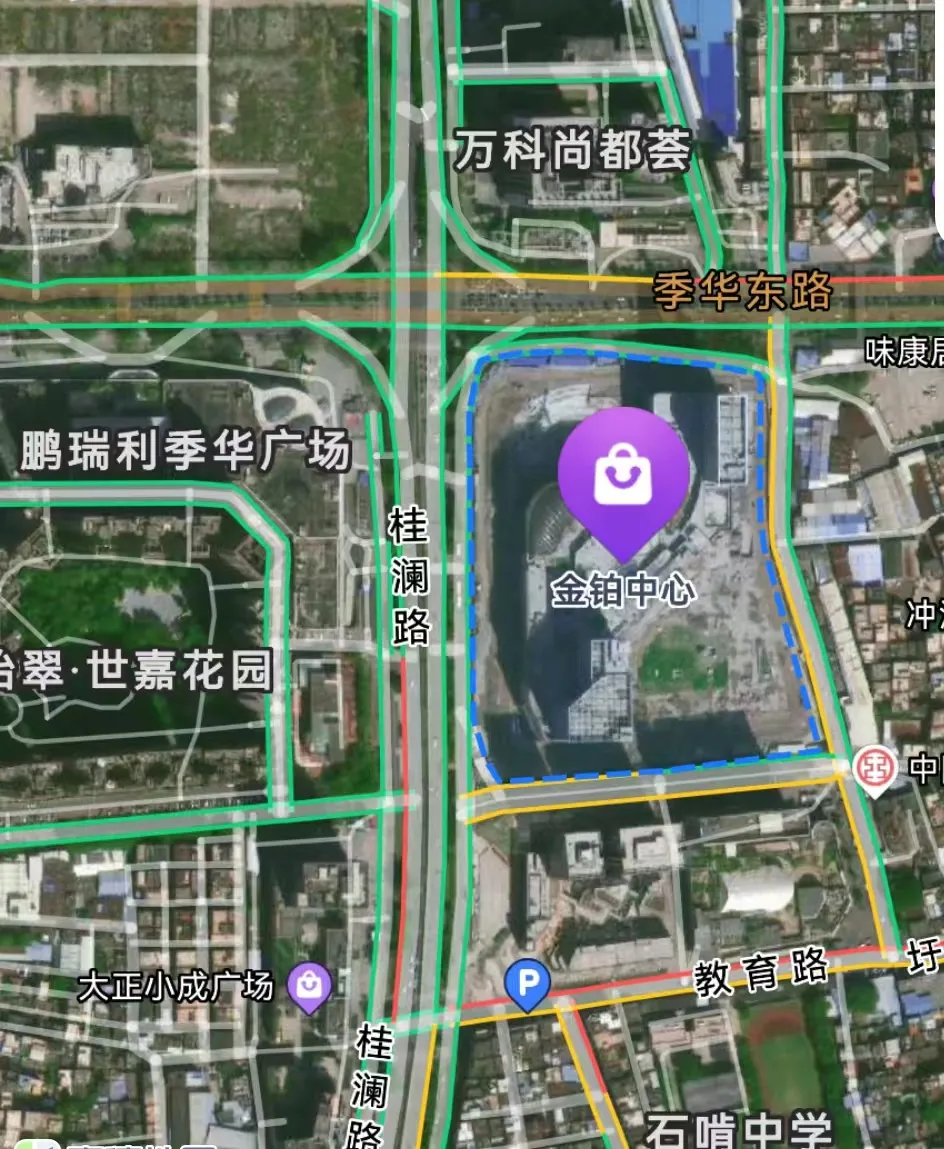This screenshot has height=1149, width=944.
Task: Open the 大正小成广场 shopping marker
Action: point(309,987)
